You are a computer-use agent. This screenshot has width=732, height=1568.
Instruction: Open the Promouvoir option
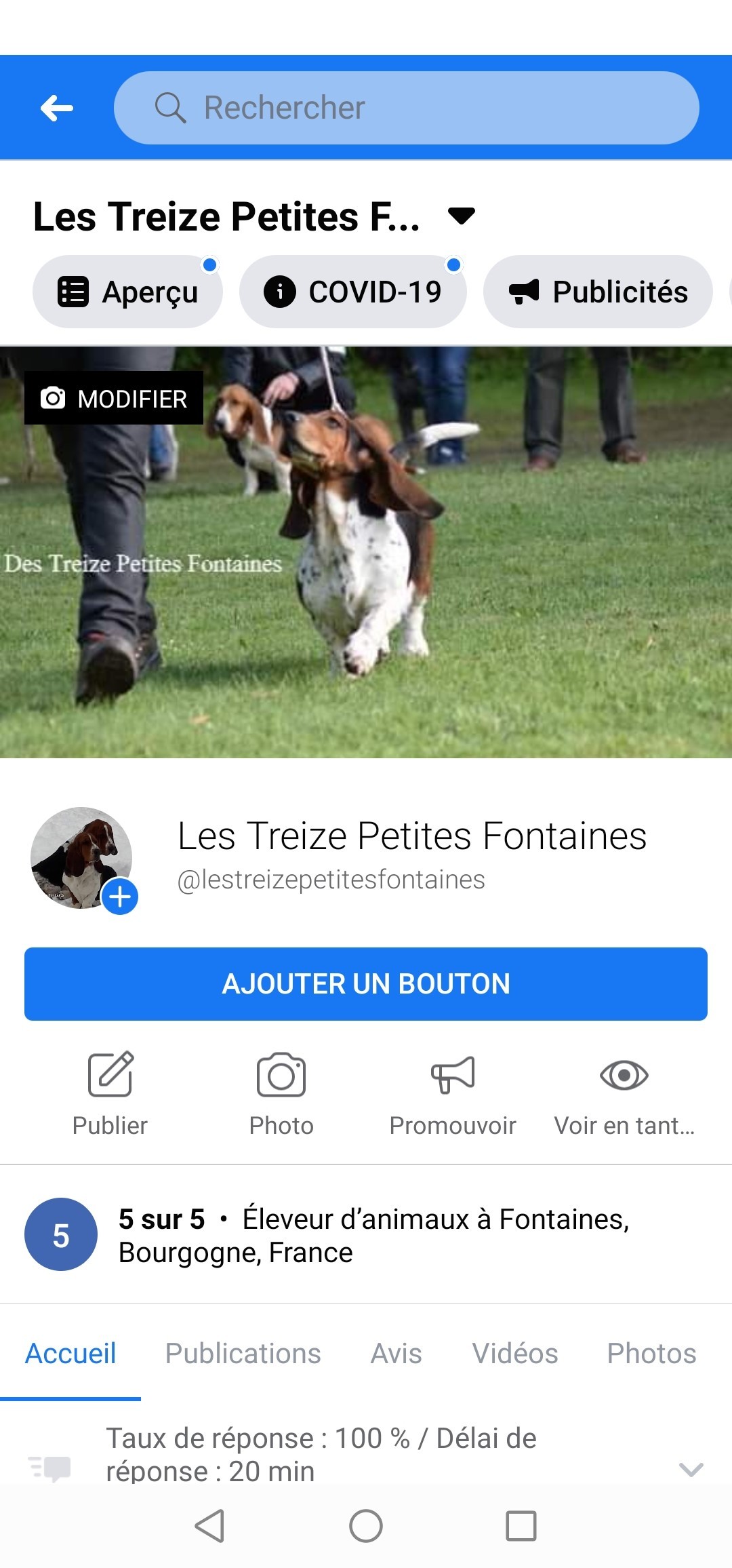[453, 1093]
